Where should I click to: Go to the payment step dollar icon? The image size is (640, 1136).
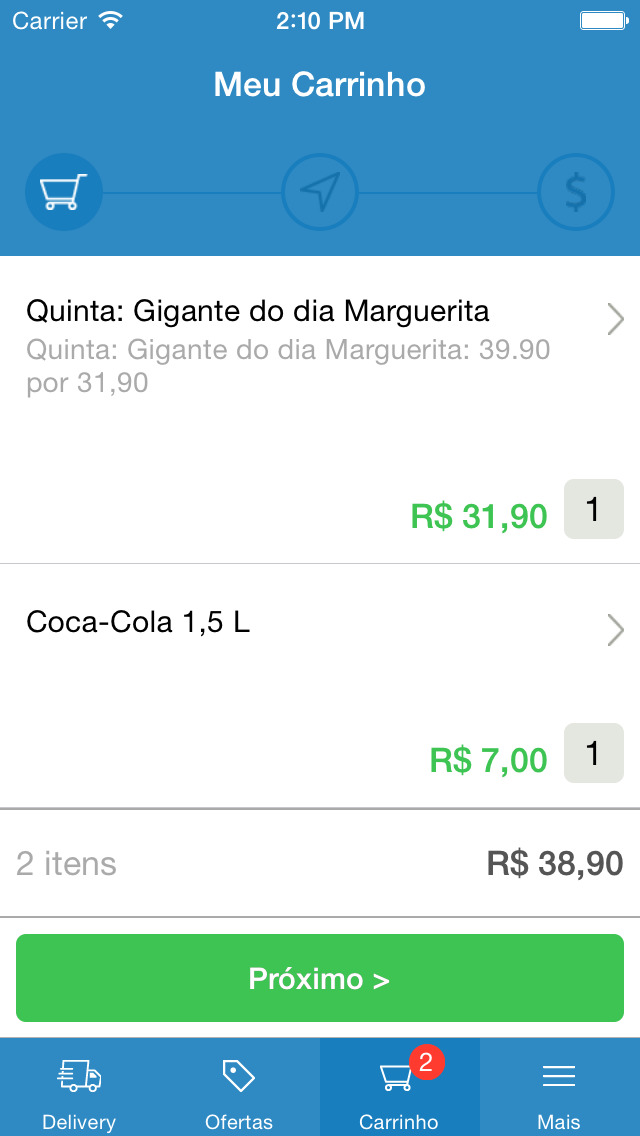(x=575, y=192)
